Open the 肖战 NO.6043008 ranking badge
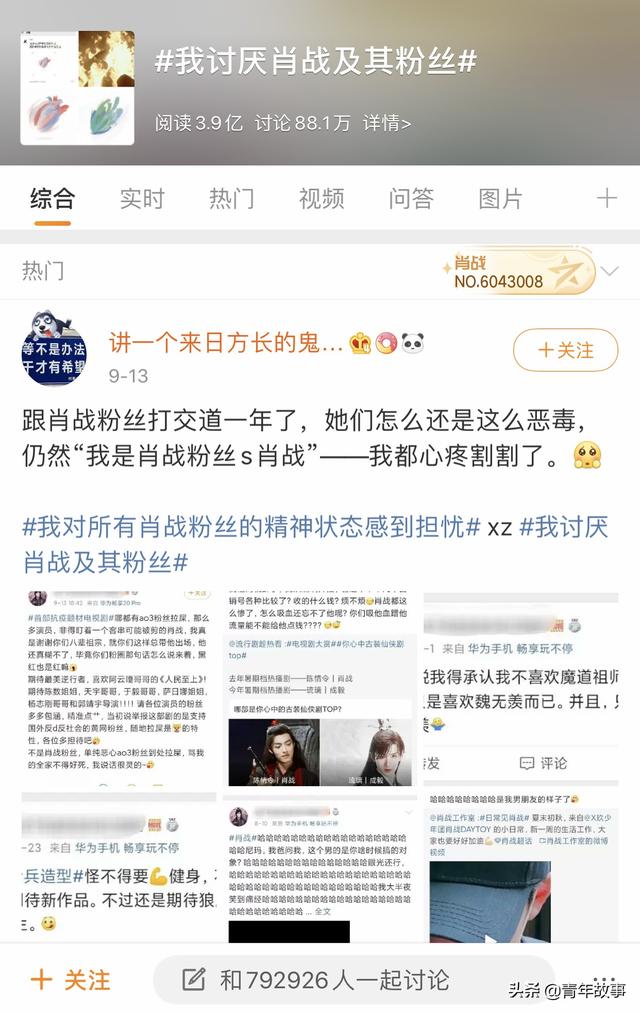Screen dimensions: 640x1013 point(518,271)
